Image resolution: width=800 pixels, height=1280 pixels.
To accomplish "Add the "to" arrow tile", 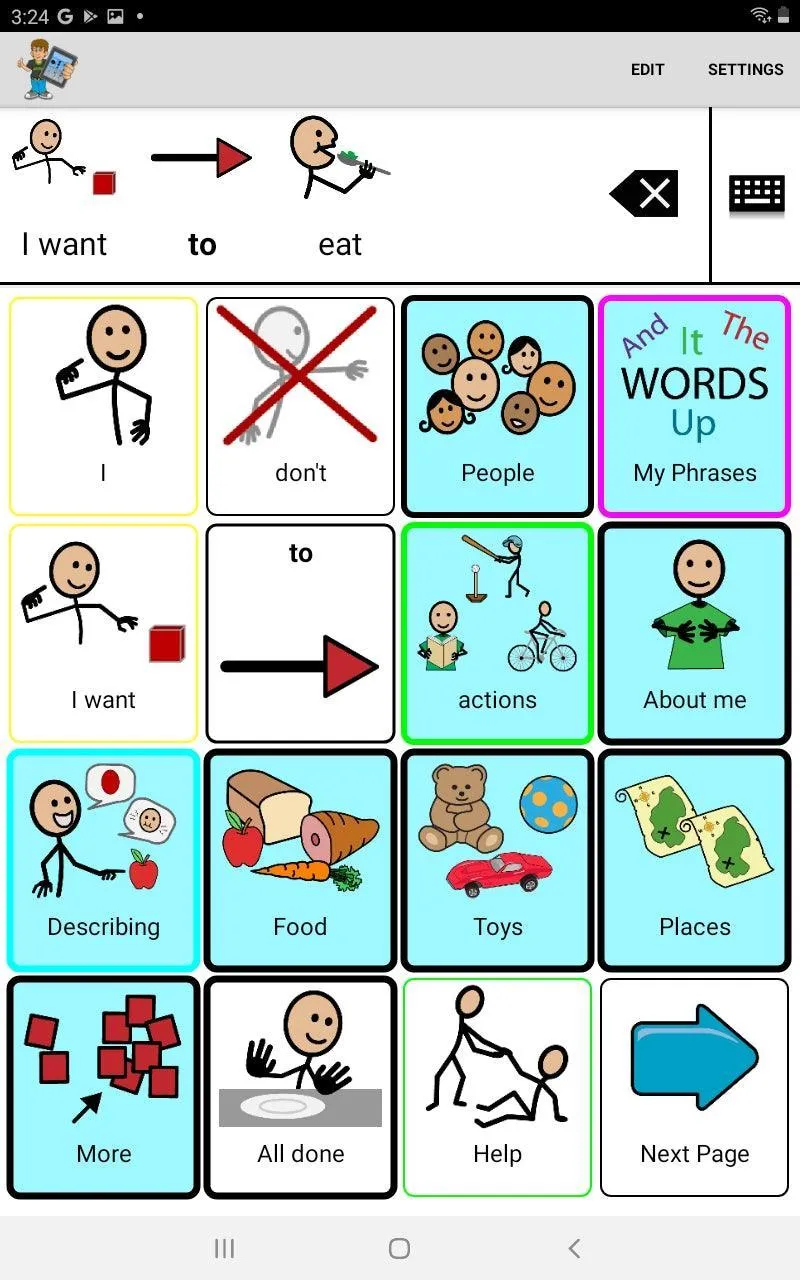I will [300, 633].
